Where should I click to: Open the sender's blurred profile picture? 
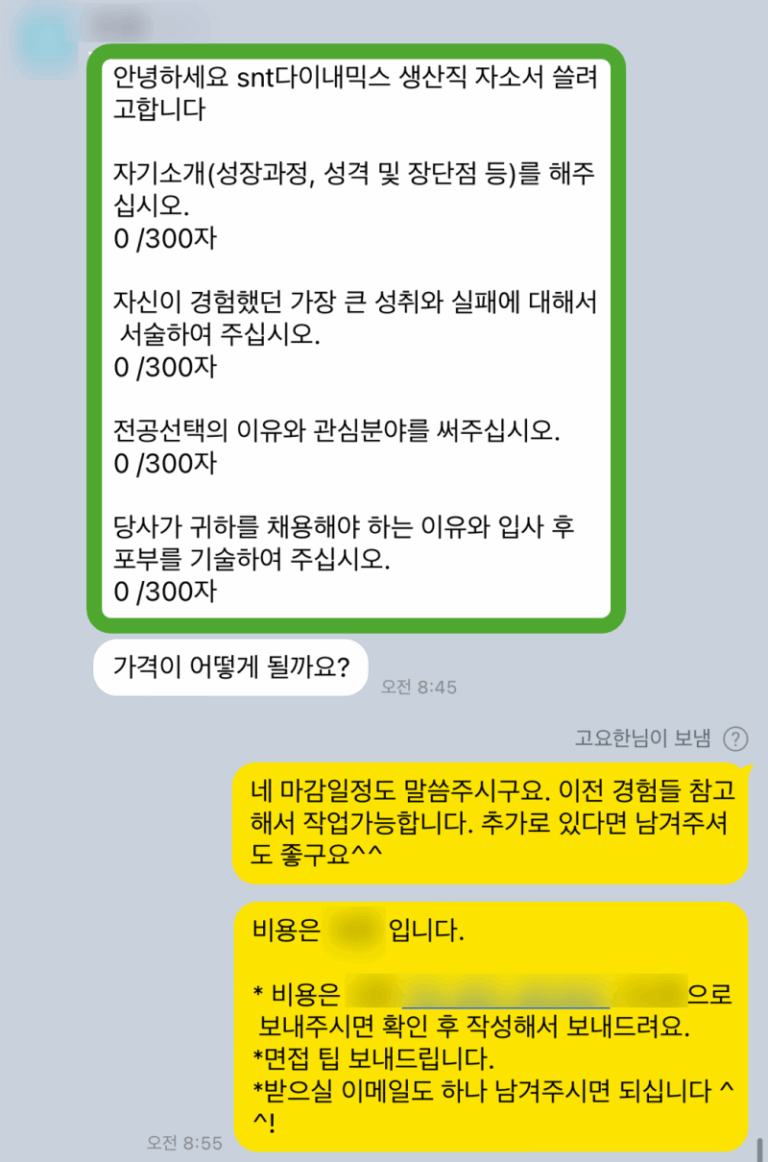[x=48, y=40]
